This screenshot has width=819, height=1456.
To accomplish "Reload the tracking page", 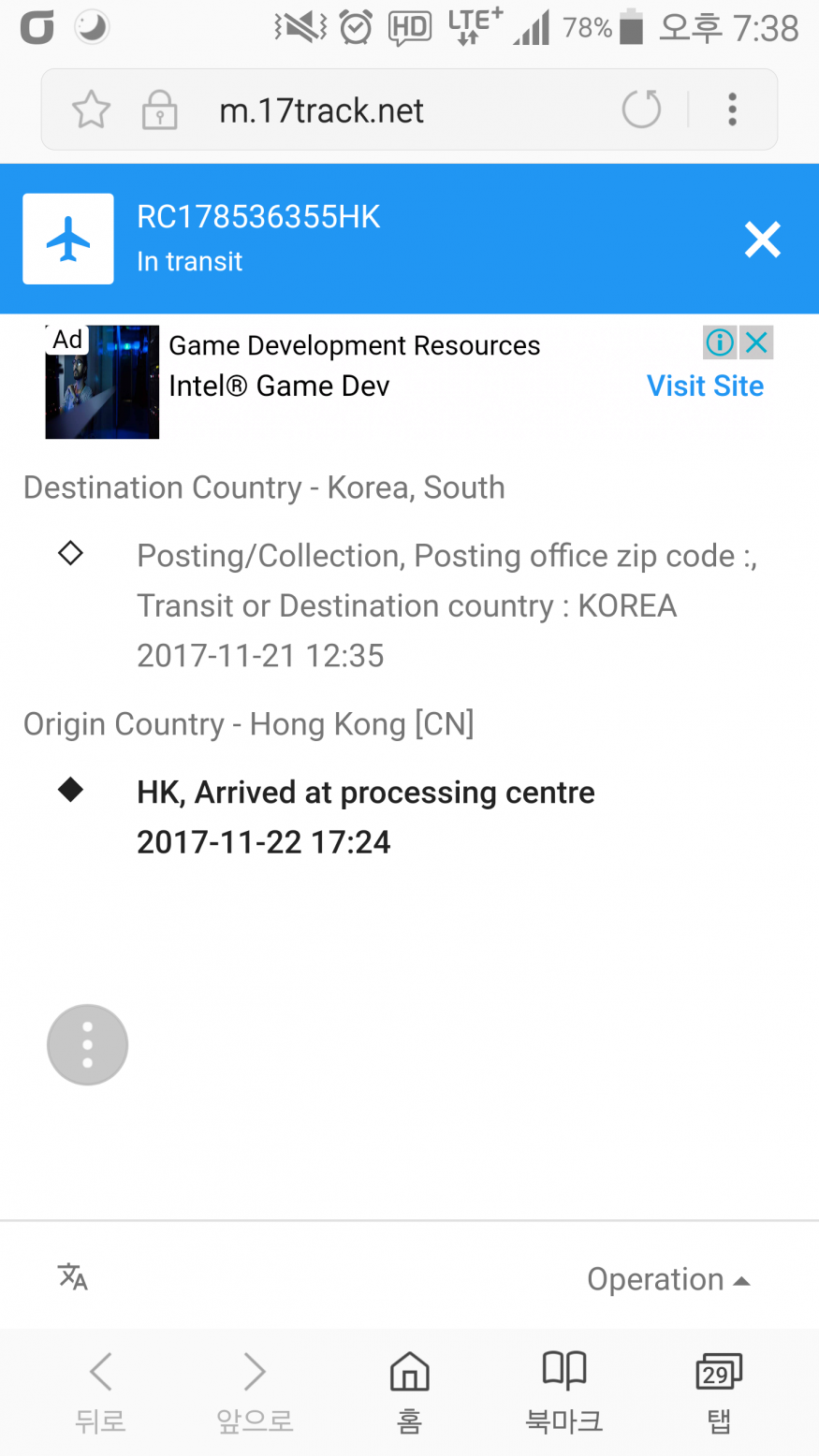I will pos(641,109).
